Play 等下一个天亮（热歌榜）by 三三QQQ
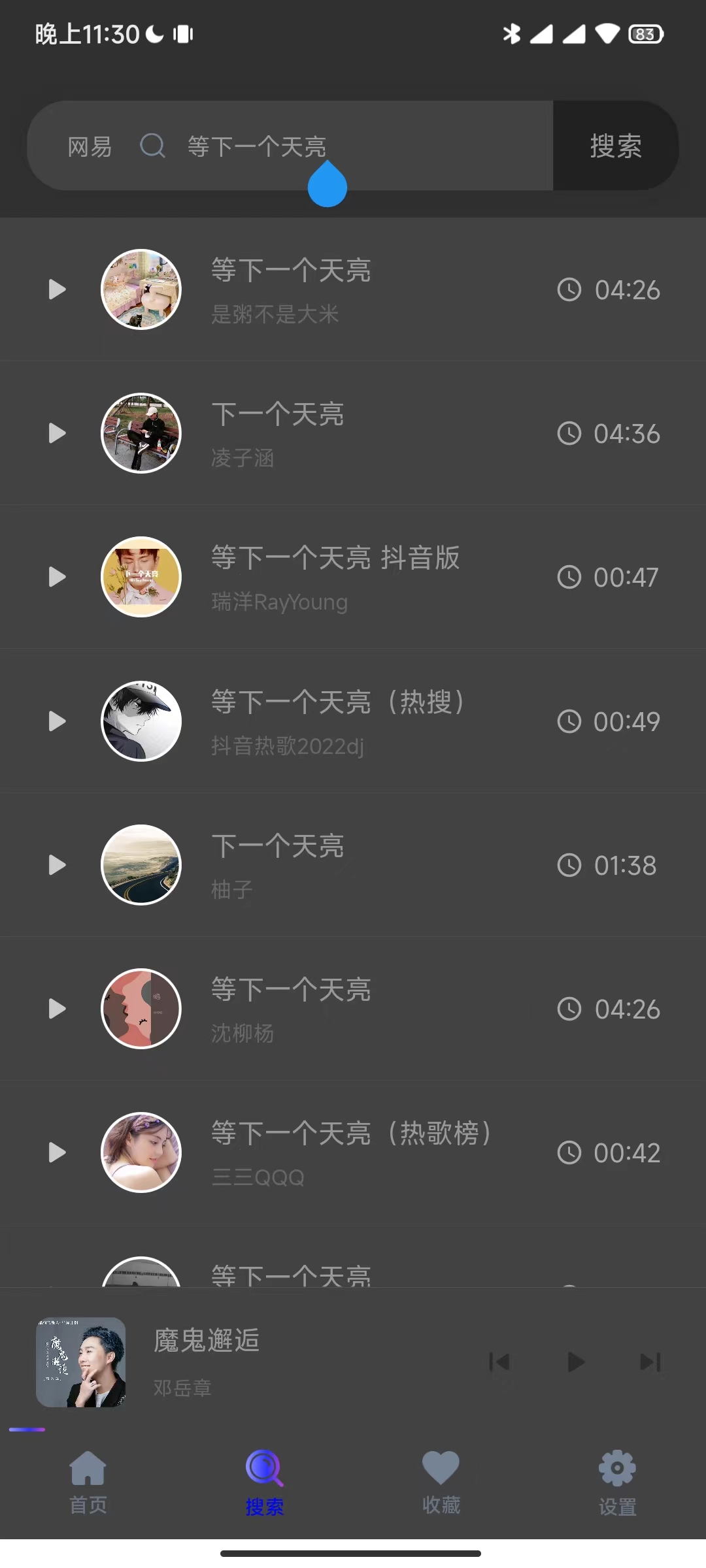 [x=58, y=1152]
